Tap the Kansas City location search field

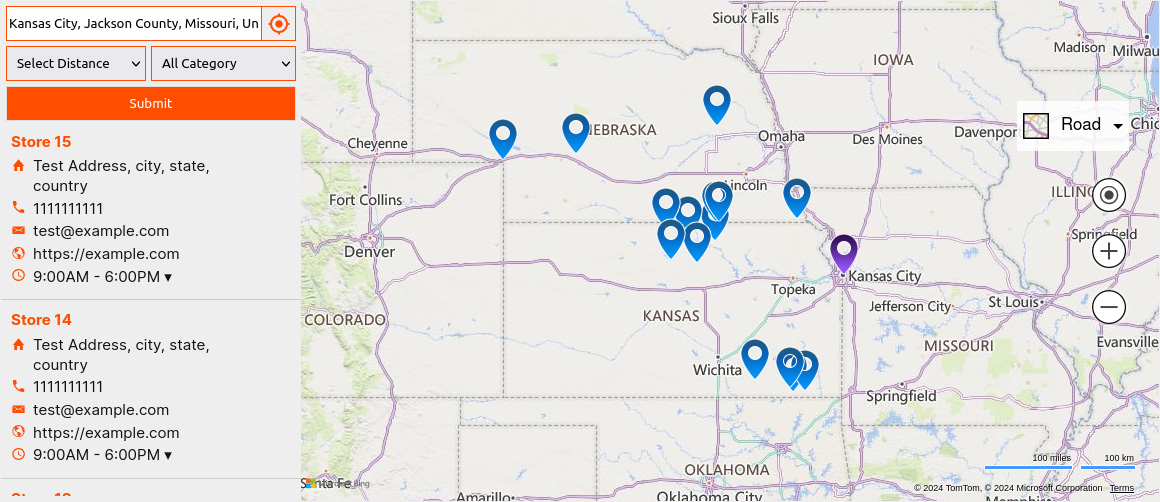click(133, 23)
